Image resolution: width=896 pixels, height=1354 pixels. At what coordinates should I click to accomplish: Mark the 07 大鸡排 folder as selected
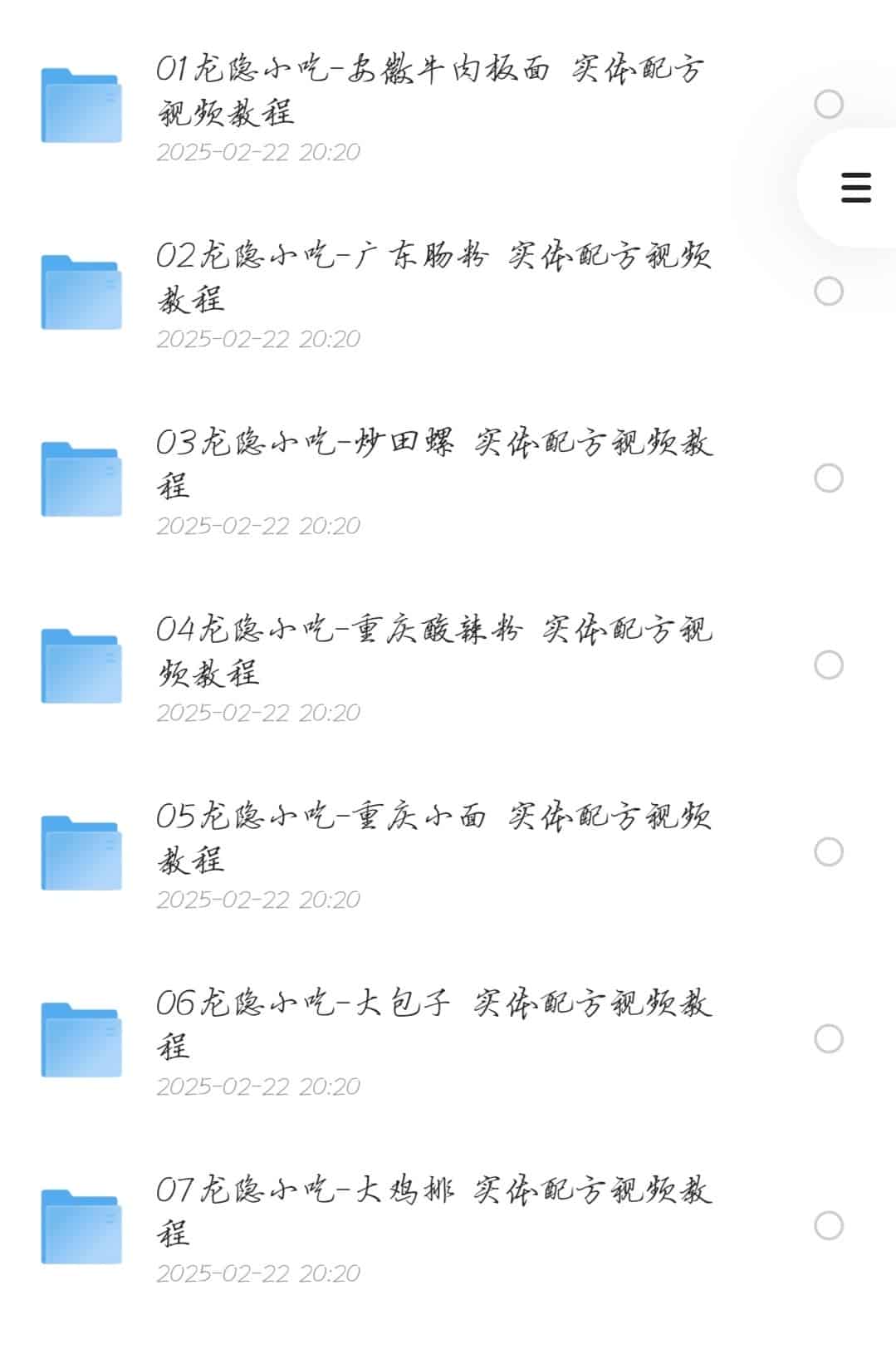coord(828,1226)
